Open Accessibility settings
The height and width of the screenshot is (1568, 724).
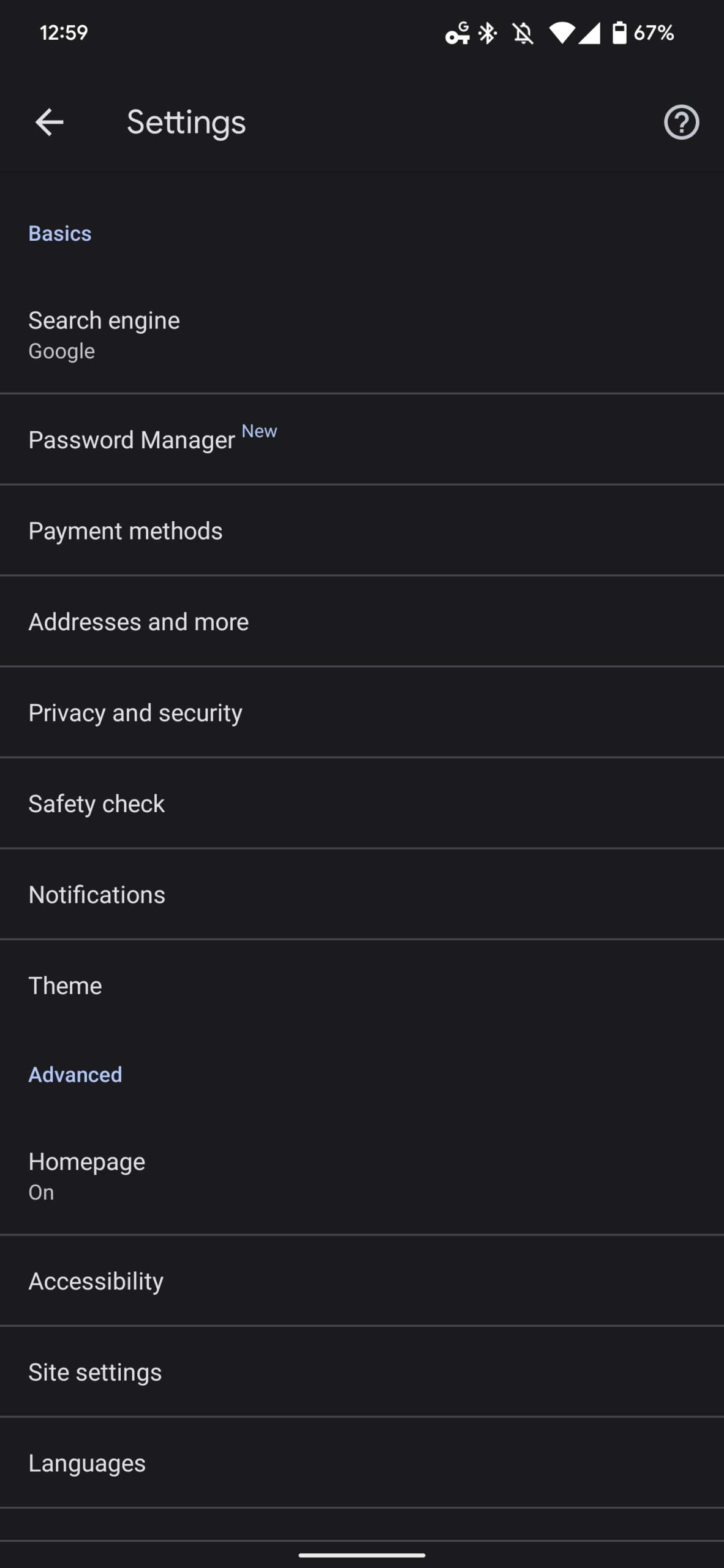(362, 1281)
